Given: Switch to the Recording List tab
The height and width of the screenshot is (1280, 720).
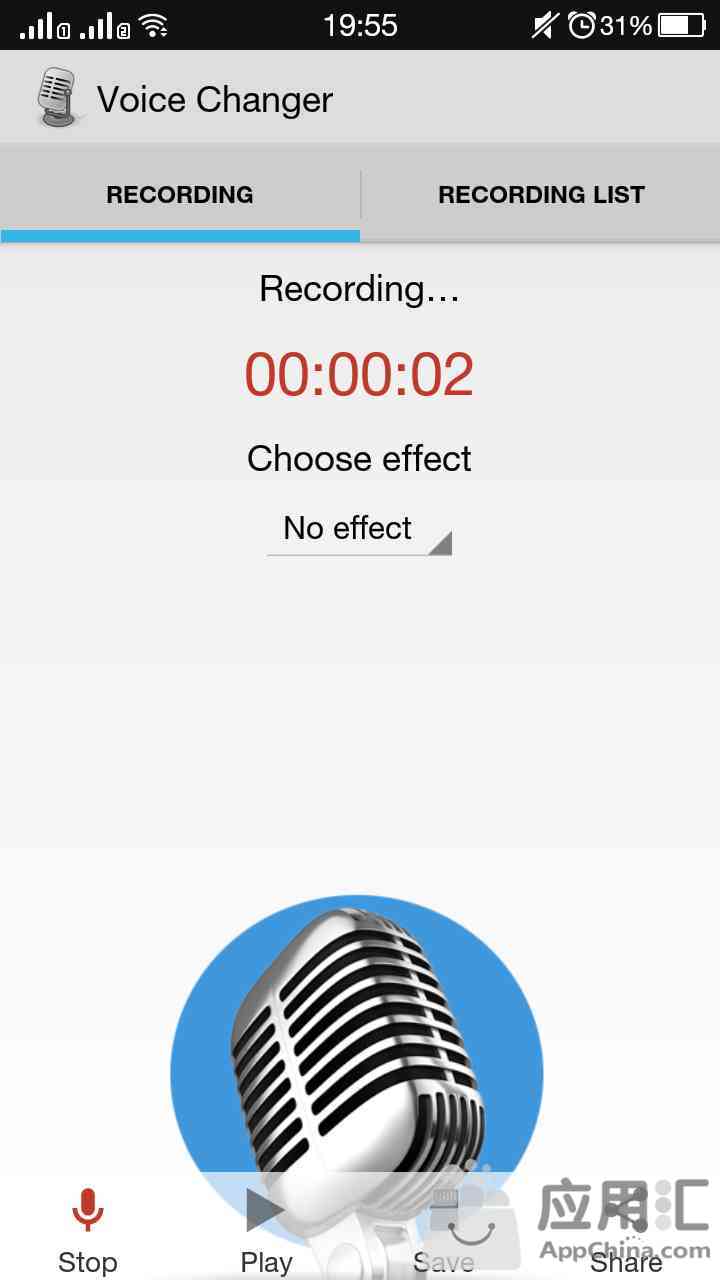Looking at the screenshot, I should click(541, 194).
